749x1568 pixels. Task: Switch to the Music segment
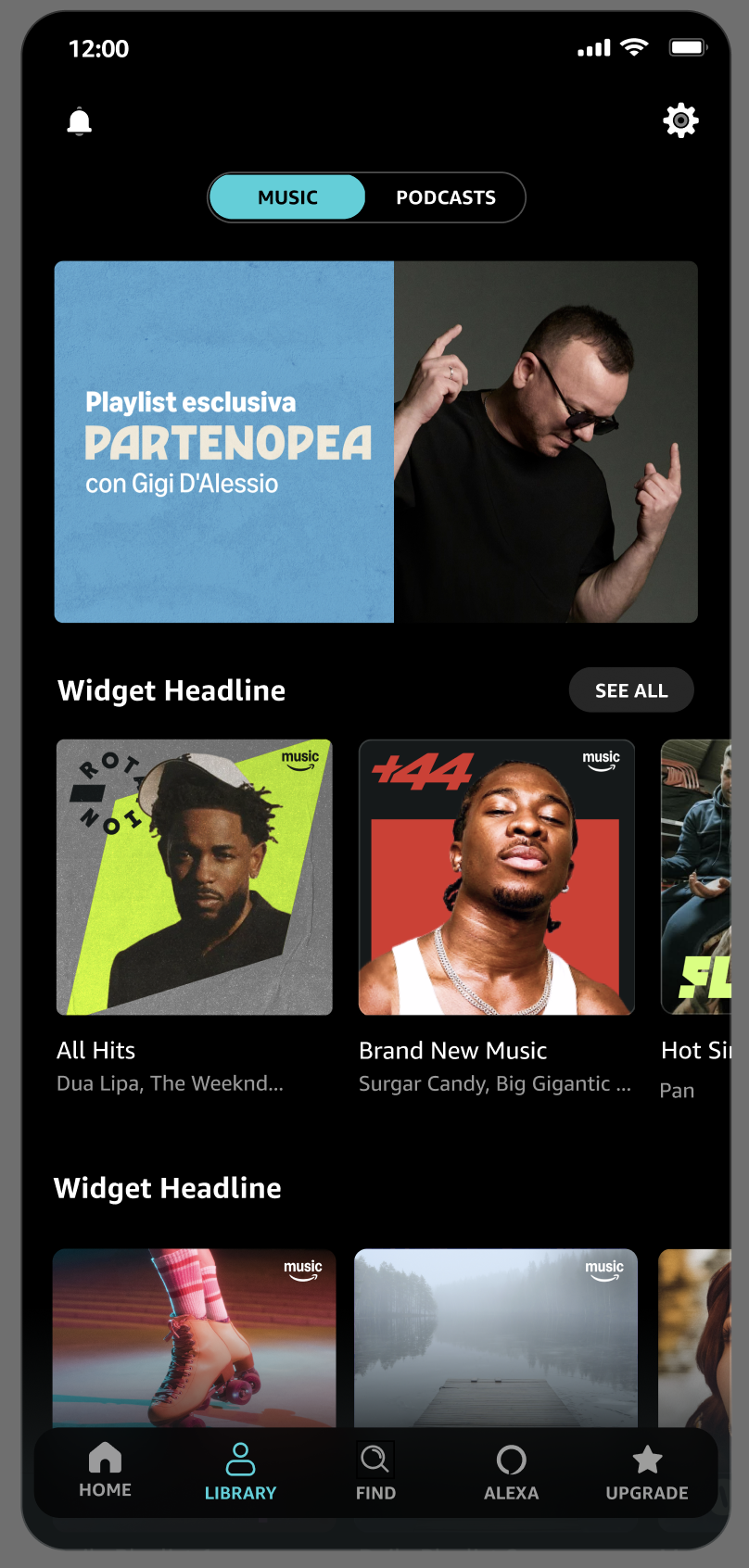[x=287, y=197]
